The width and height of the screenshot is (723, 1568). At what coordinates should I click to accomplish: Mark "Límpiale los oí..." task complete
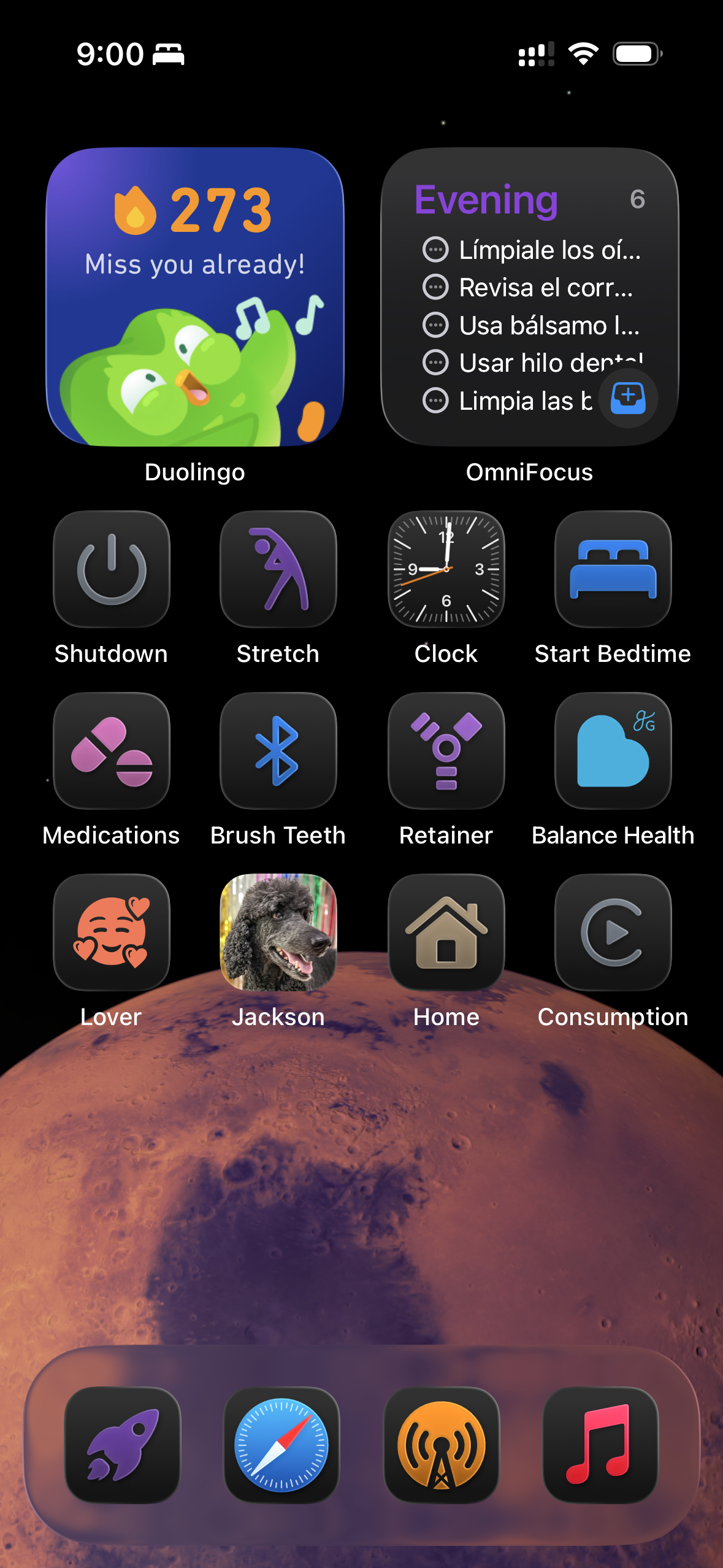pyautogui.click(x=437, y=250)
